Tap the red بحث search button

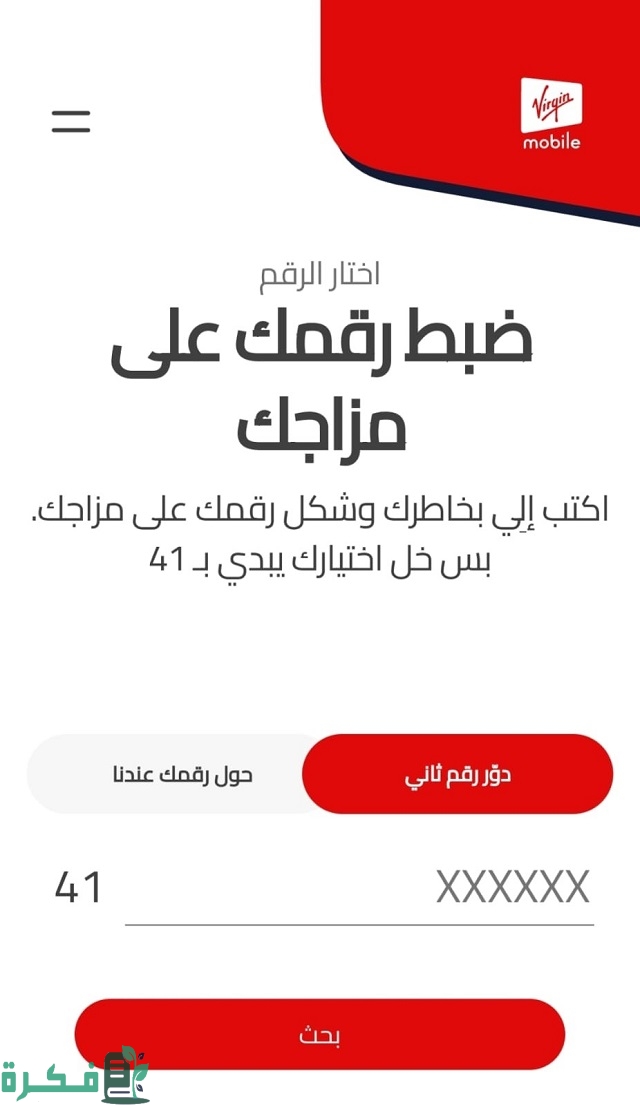[320, 1035]
